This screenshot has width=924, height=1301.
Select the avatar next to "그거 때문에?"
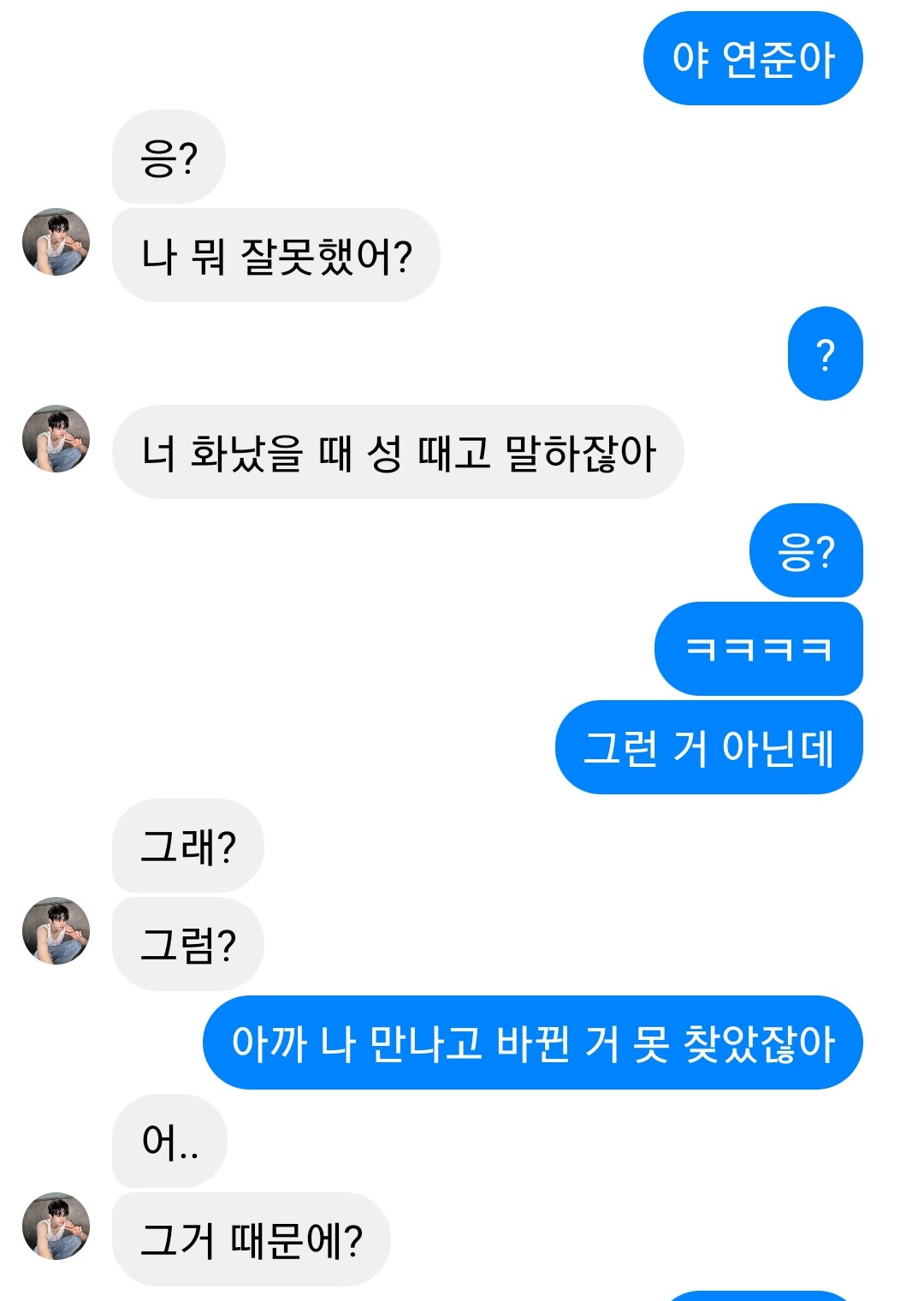coord(56,1227)
